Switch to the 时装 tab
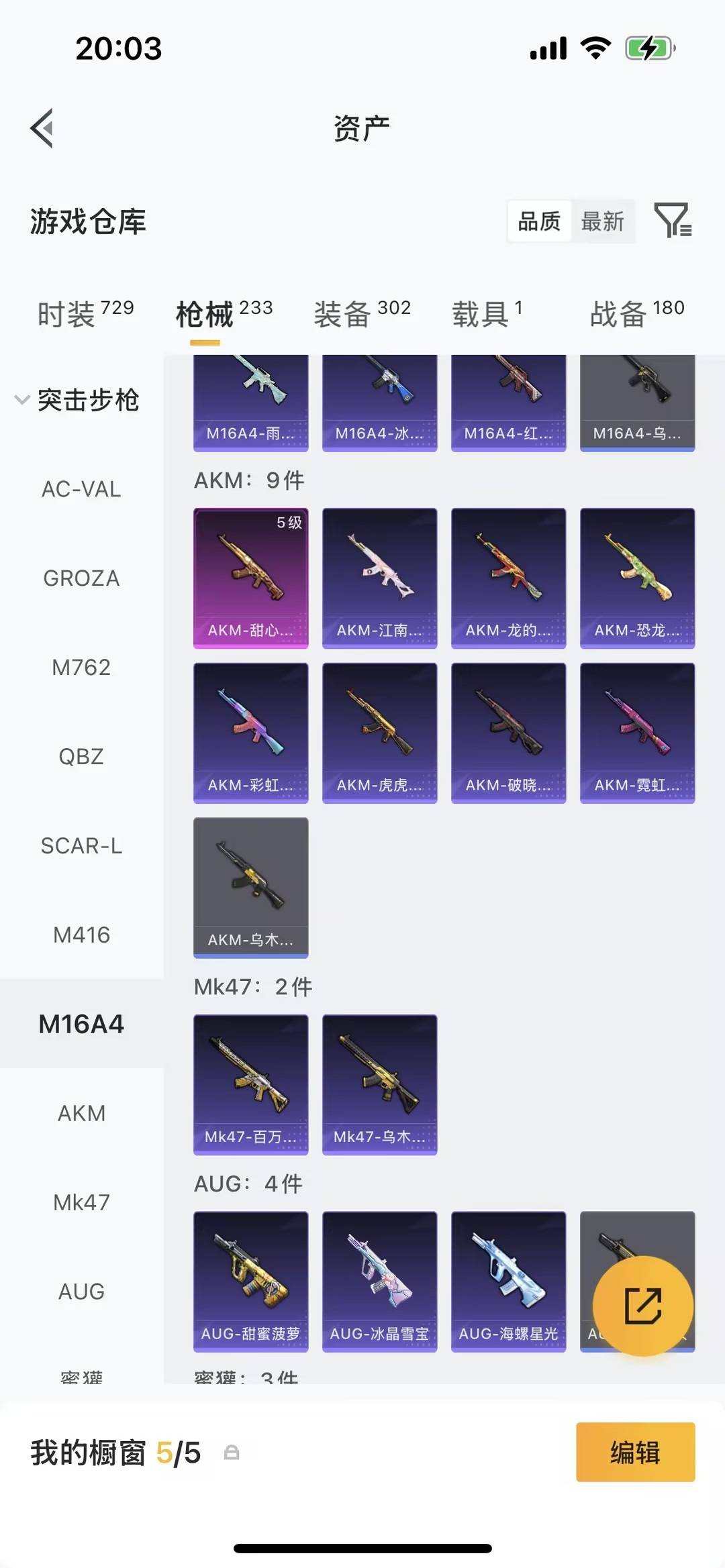Image resolution: width=725 pixels, height=1568 pixels. 85,313
